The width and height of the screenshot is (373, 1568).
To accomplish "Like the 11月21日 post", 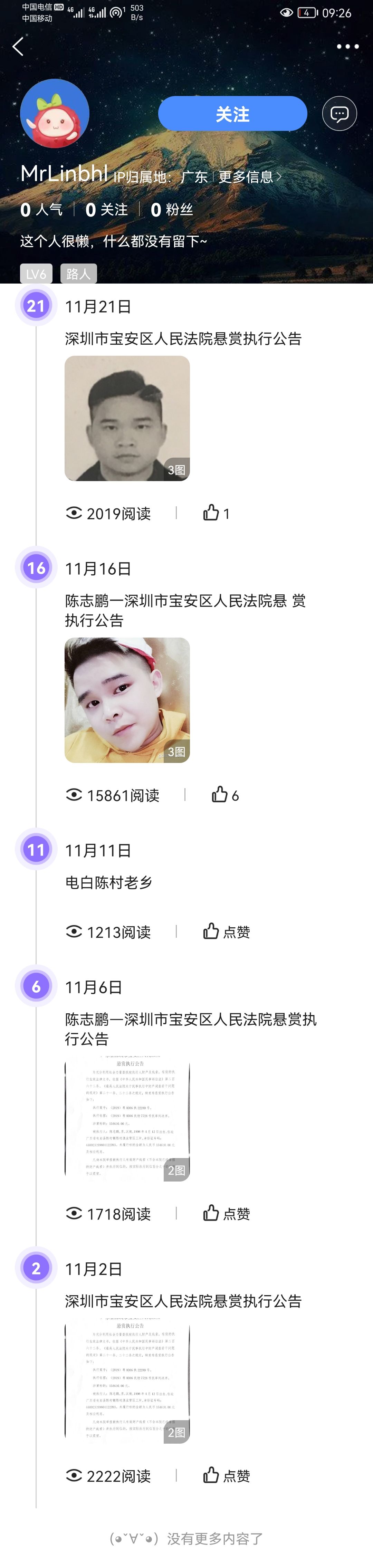I will tap(216, 513).
